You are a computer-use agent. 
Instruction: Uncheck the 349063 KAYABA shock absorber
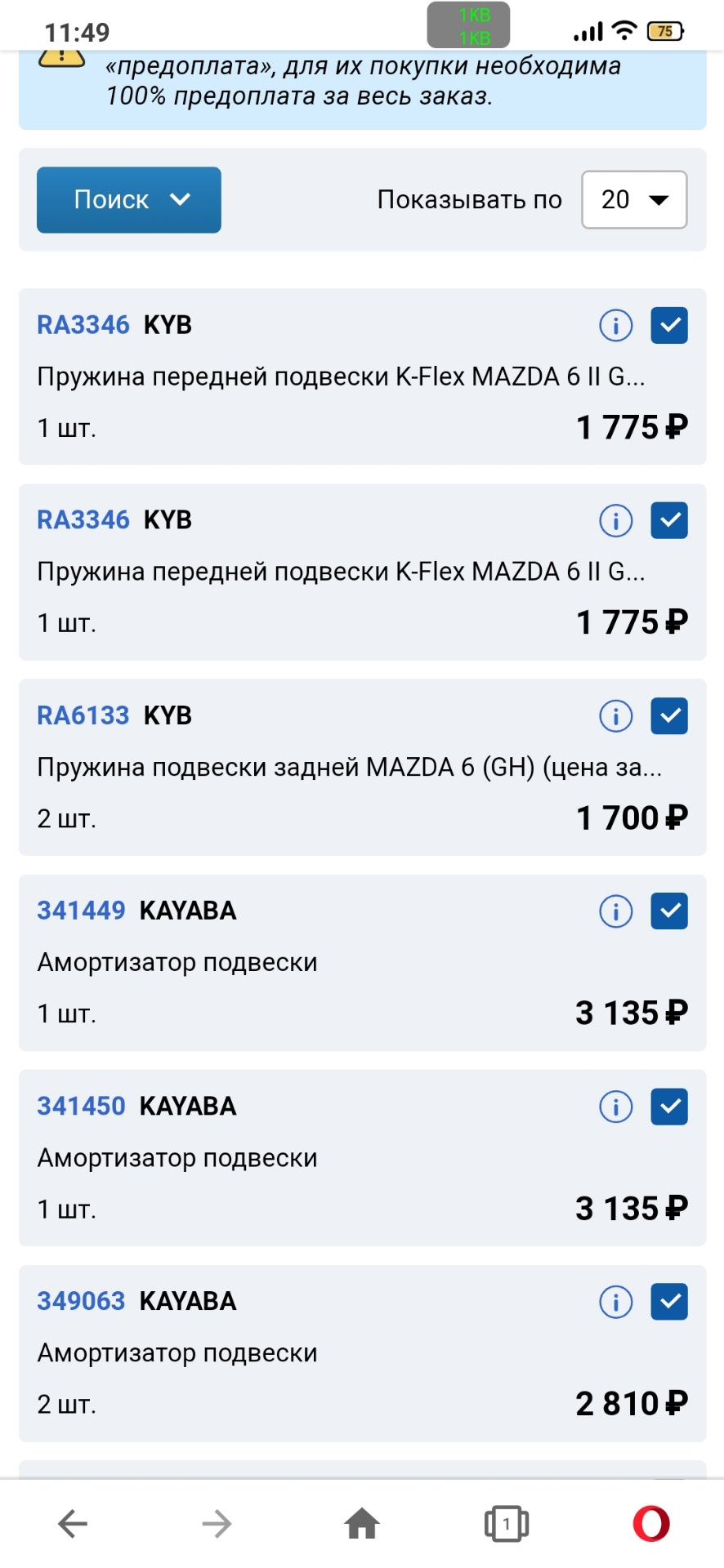[668, 1302]
